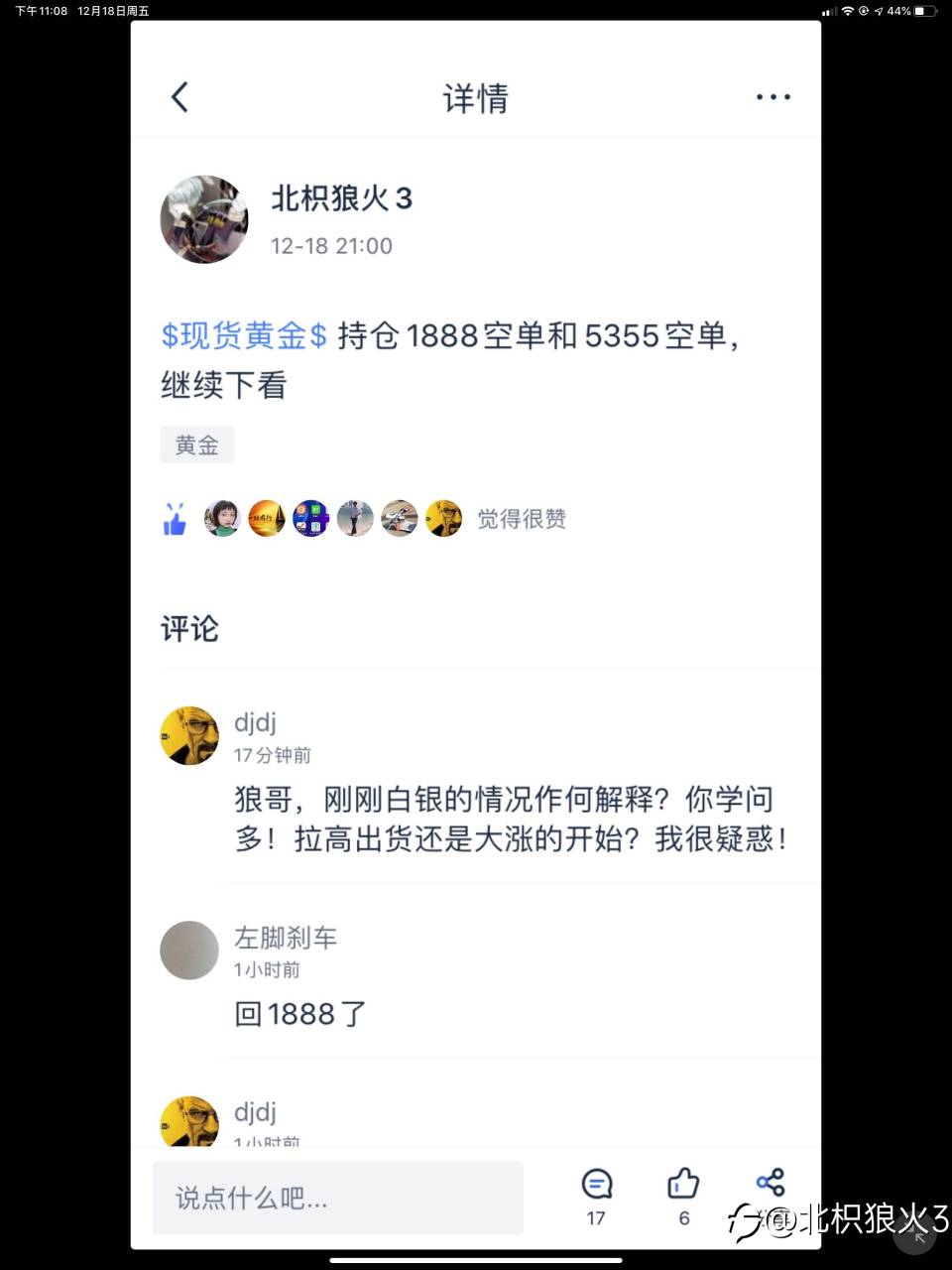Image resolution: width=952 pixels, height=1270 pixels.
Task: Open the $现货黄金$ topic link
Action: click(x=244, y=336)
